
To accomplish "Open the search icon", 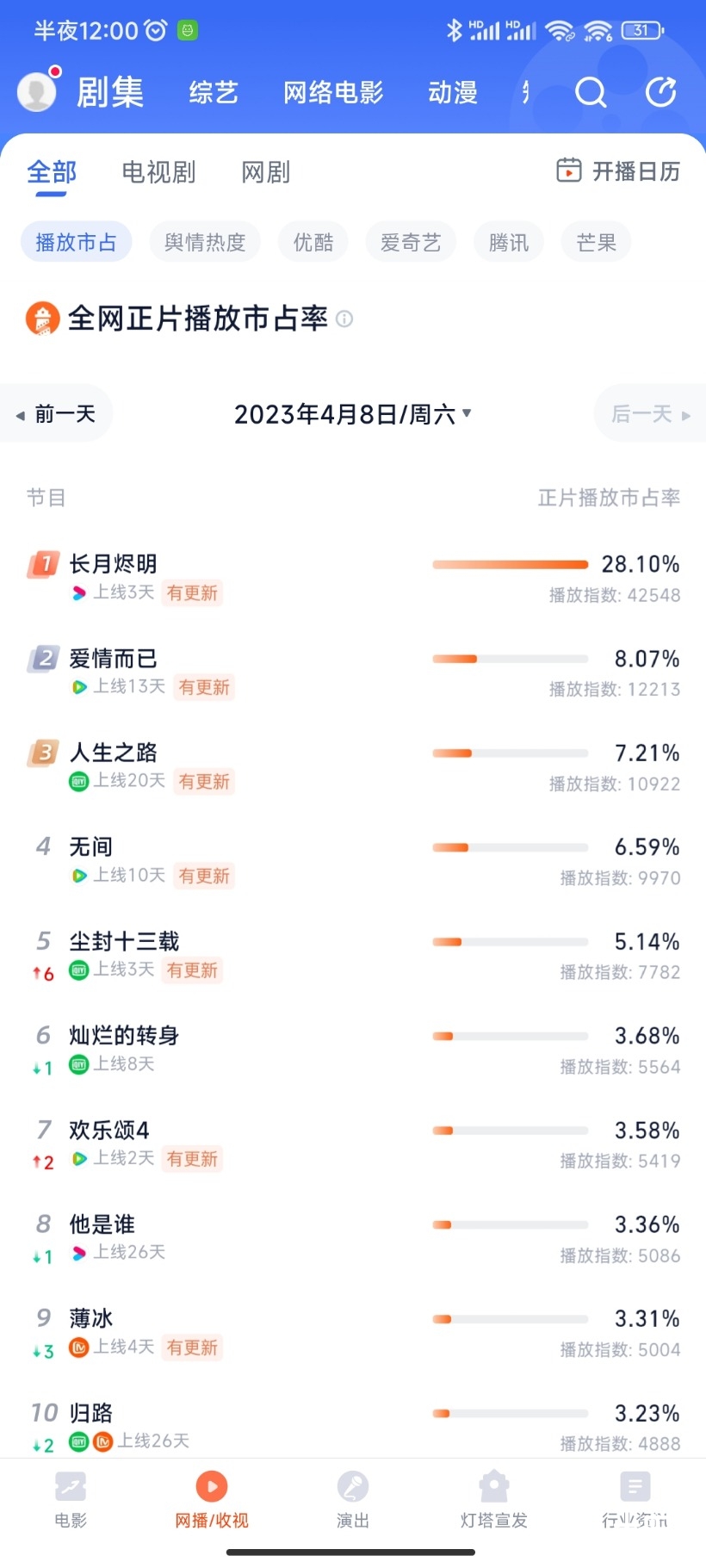I will pyautogui.click(x=591, y=92).
